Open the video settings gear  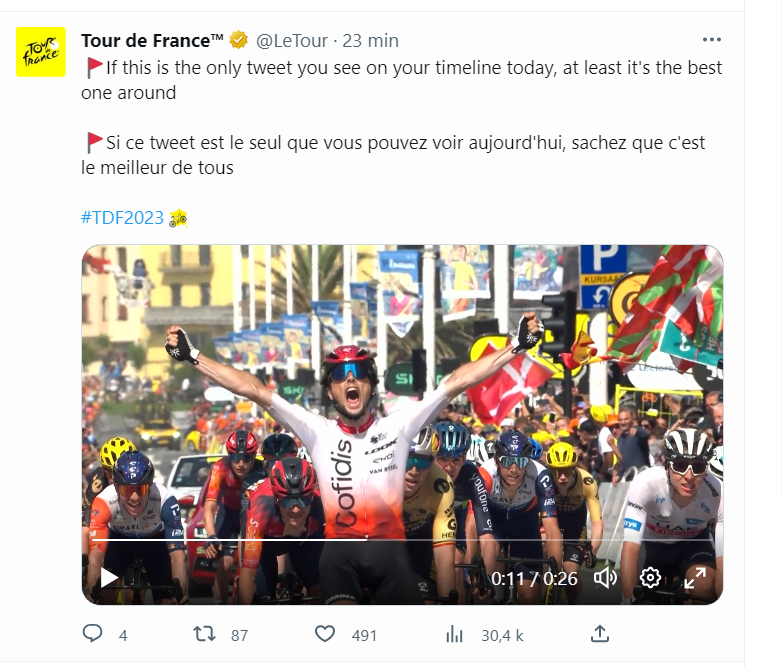point(650,578)
